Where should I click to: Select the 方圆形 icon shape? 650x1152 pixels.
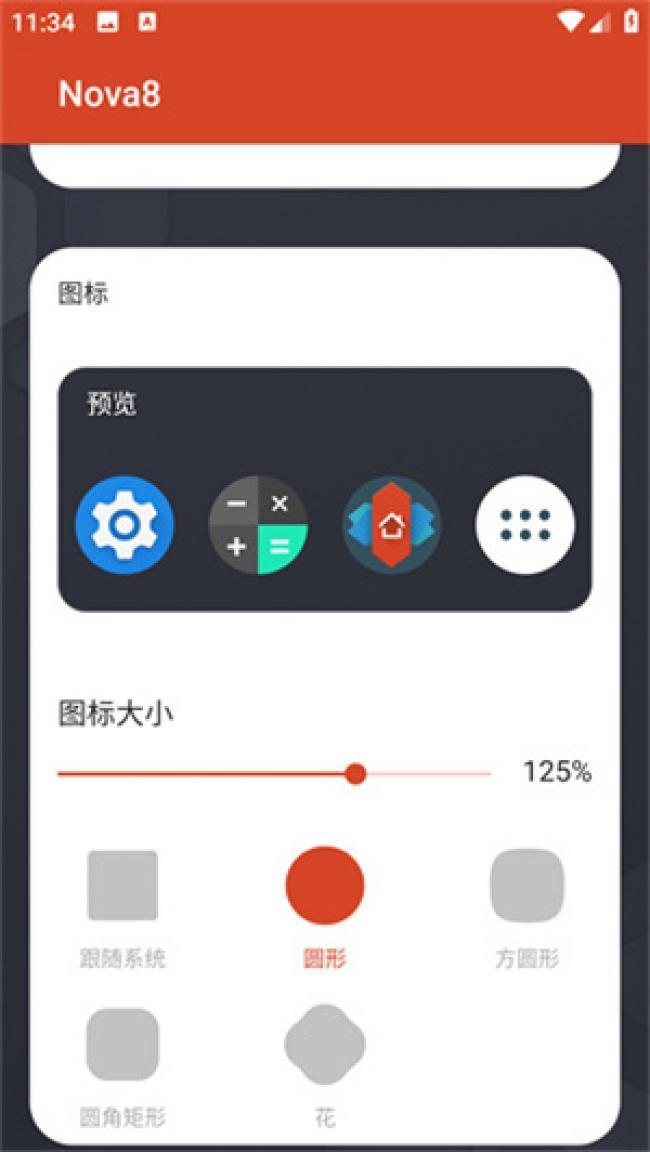click(527, 885)
